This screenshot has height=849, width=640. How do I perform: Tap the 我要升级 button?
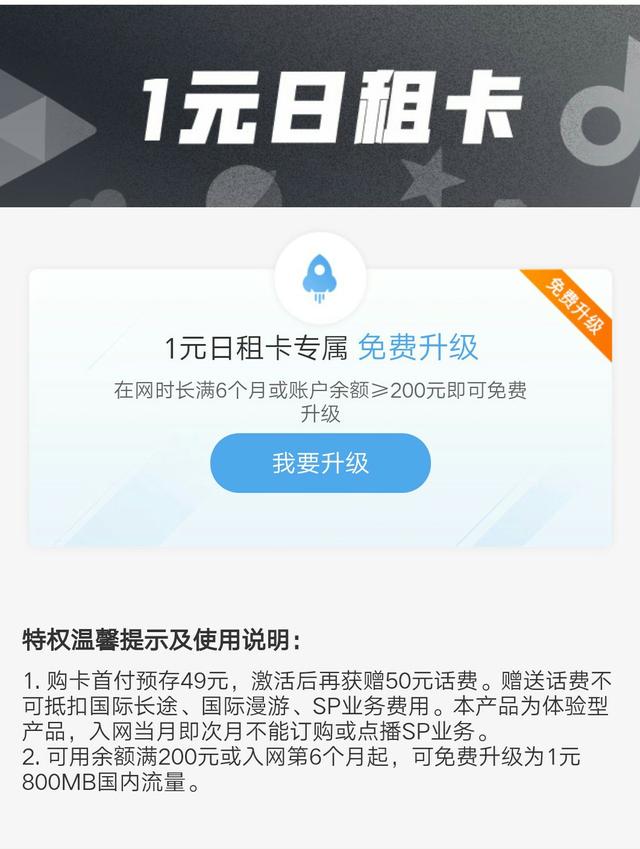(320, 463)
